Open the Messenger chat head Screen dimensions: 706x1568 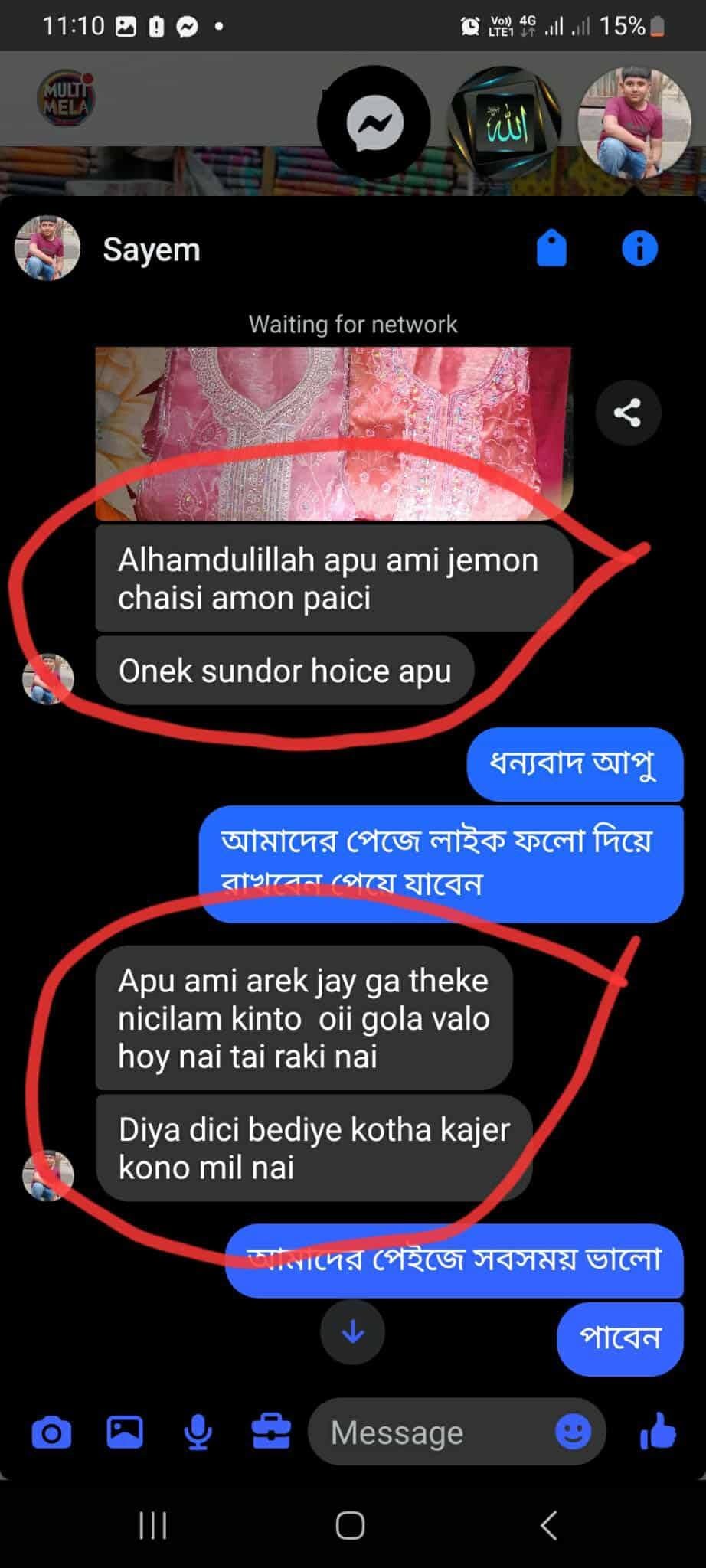(x=374, y=122)
